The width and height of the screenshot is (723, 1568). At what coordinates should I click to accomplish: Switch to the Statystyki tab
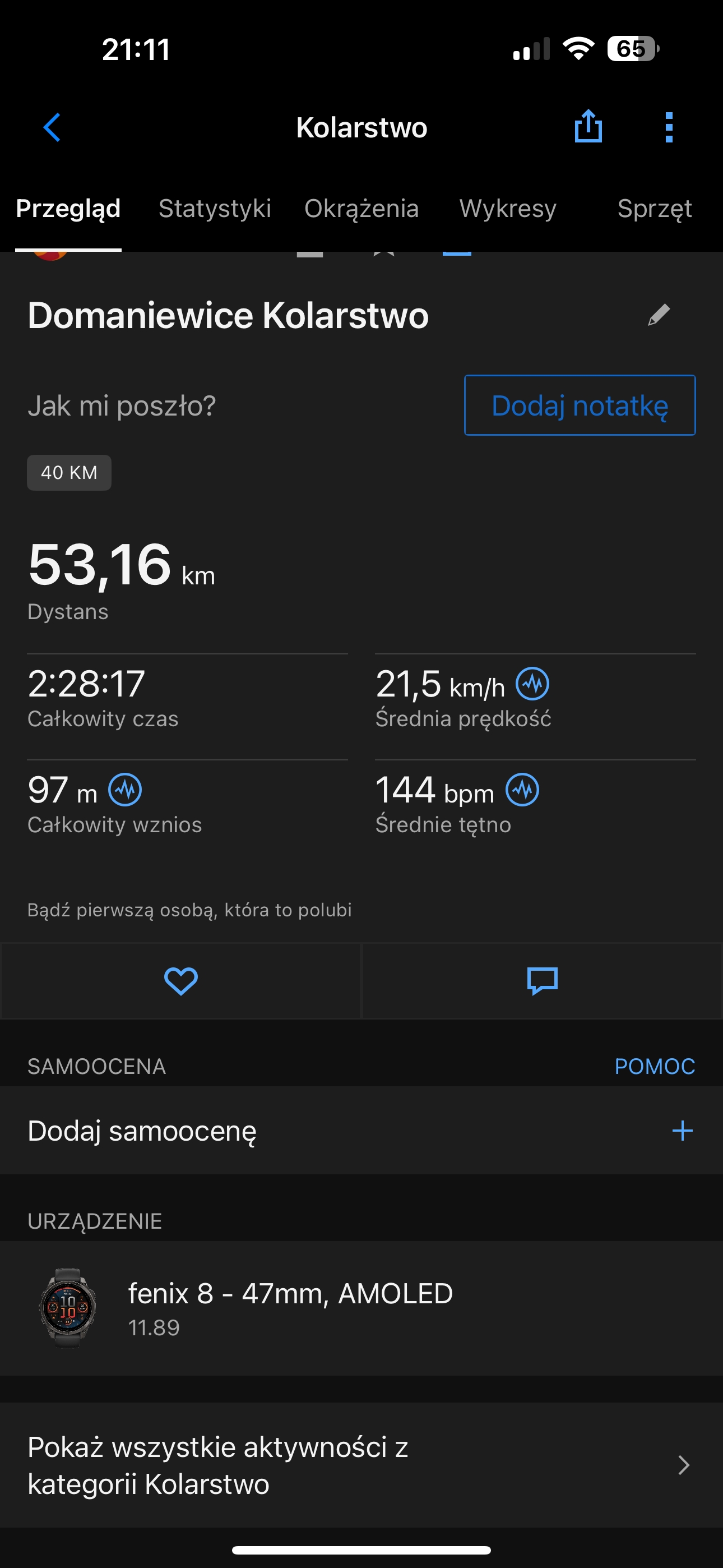tap(214, 209)
